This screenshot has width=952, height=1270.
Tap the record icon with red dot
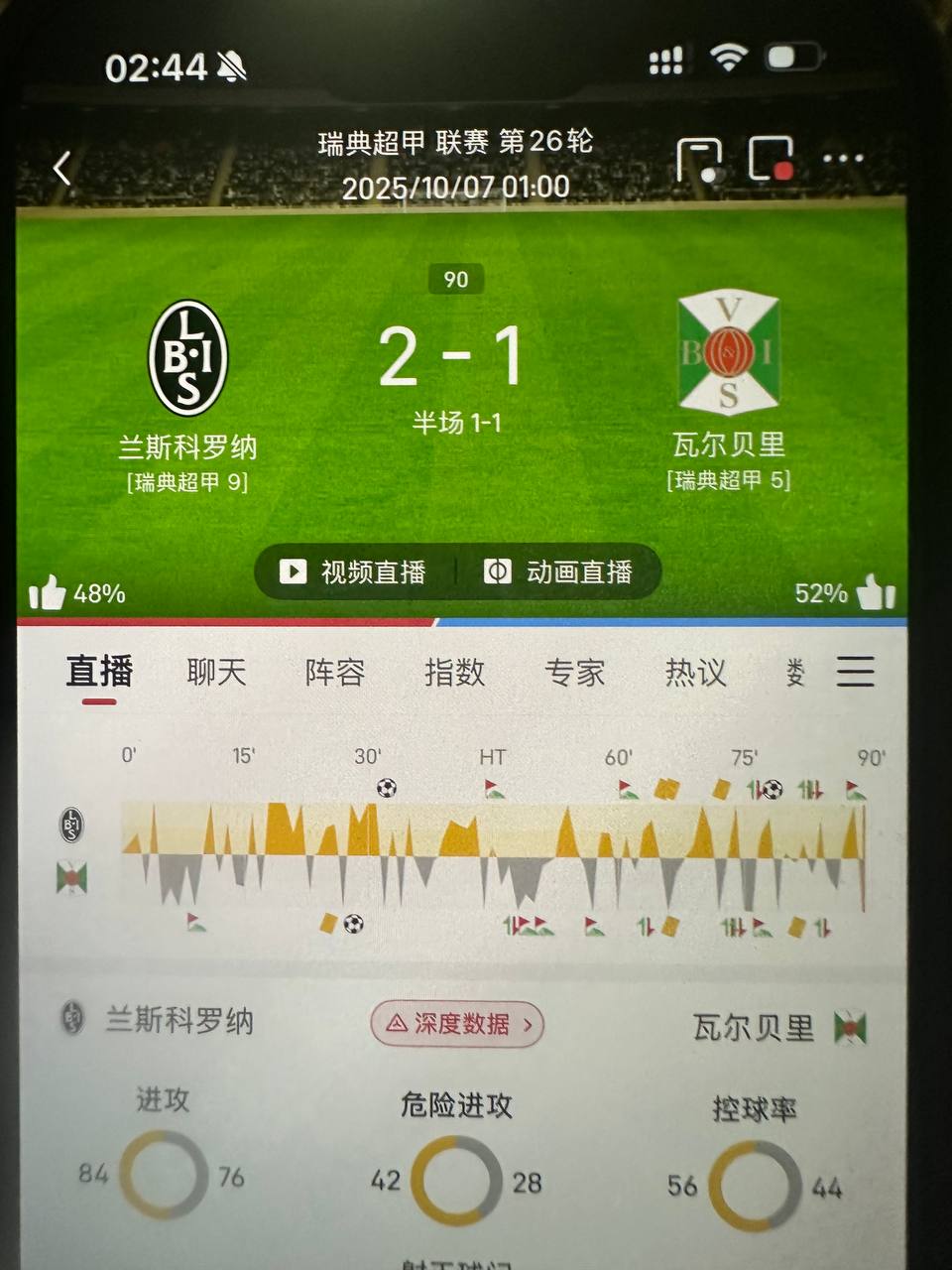click(x=771, y=159)
